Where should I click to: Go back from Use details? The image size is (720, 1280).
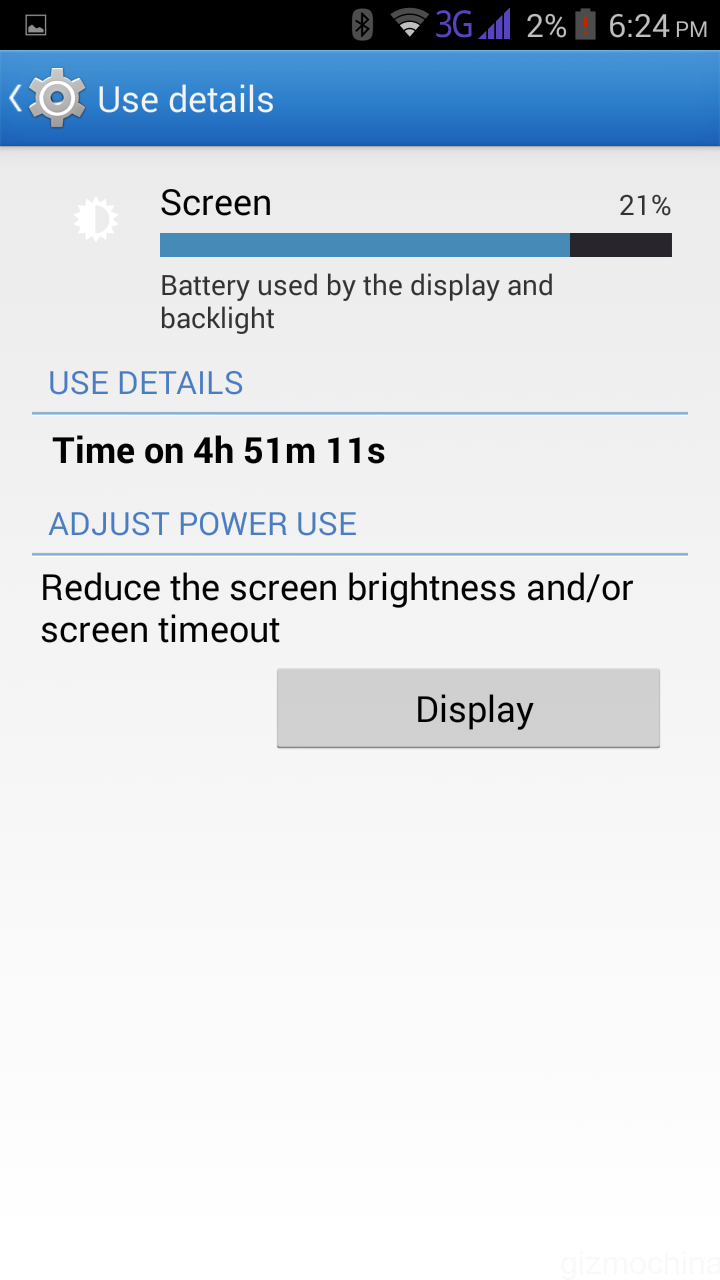[x=45, y=98]
